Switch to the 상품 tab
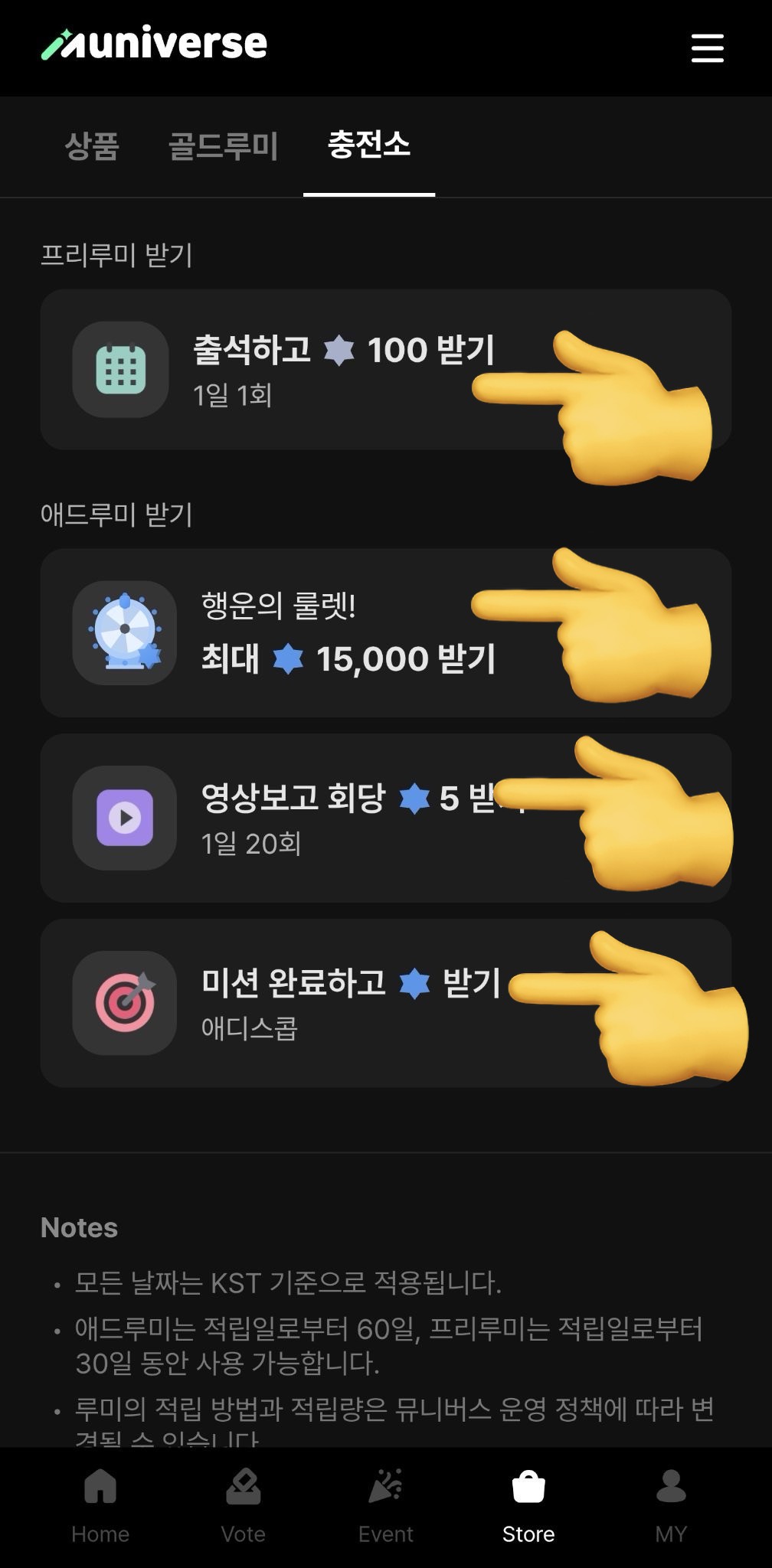The width and height of the screenshot is (772, 1568). click(92, 145)
